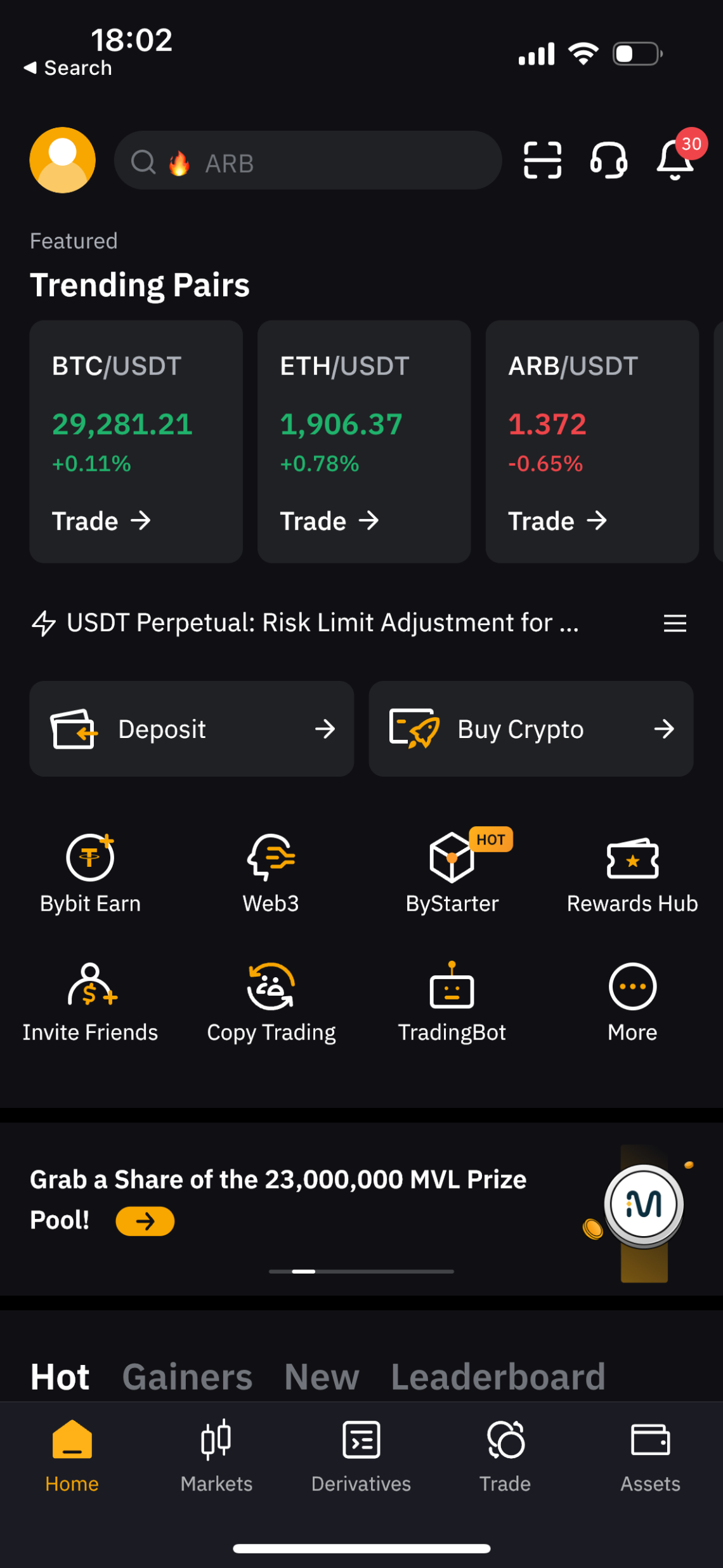
Task: Expand the announcements list menu
Action: (x=675, y=623)
